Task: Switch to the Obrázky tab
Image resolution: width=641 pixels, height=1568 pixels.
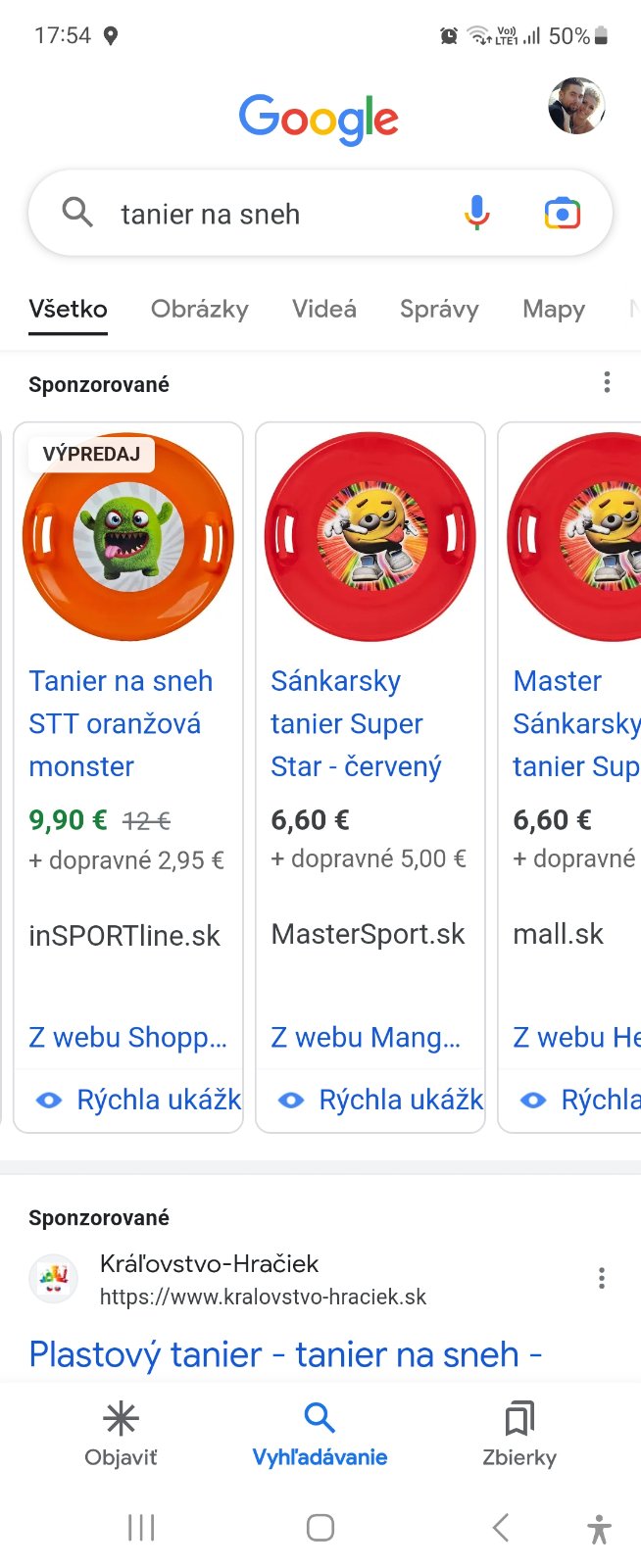Action: [200, 310]
